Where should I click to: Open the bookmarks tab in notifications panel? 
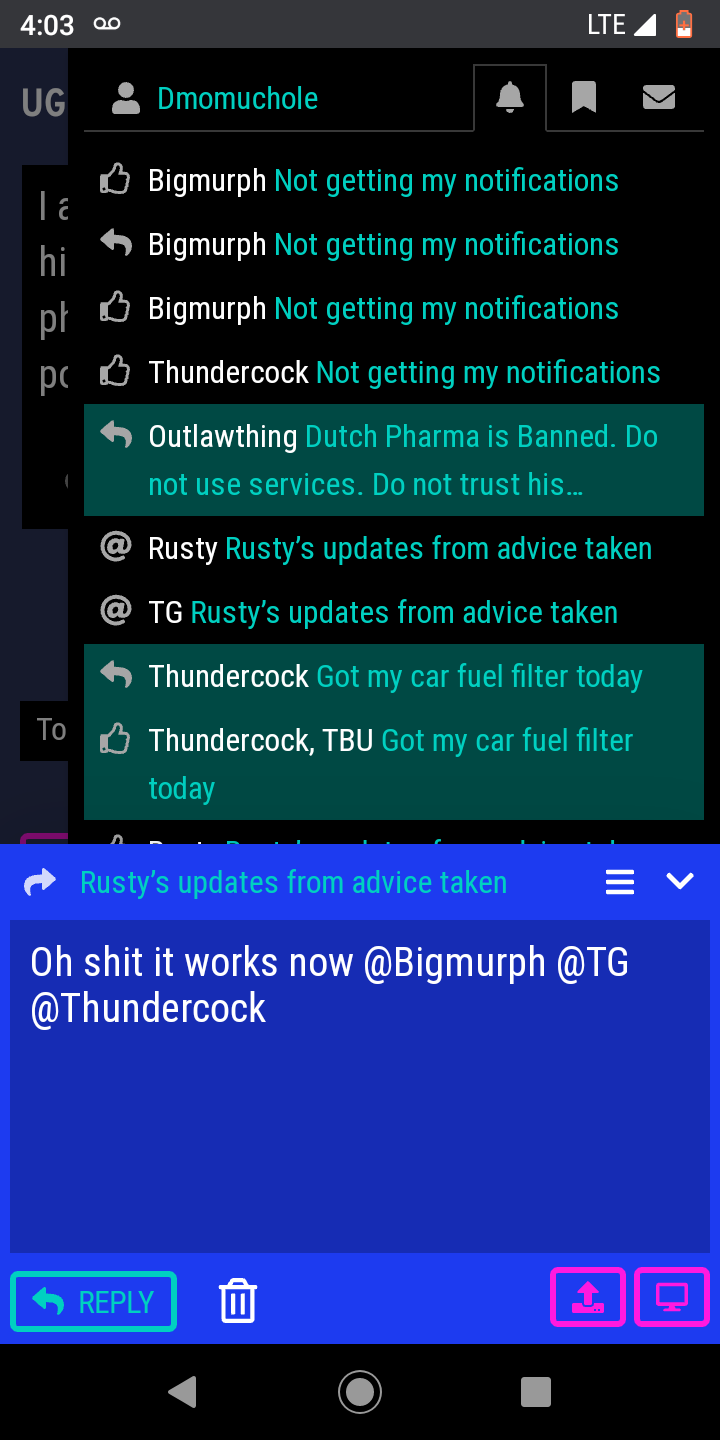584,97
